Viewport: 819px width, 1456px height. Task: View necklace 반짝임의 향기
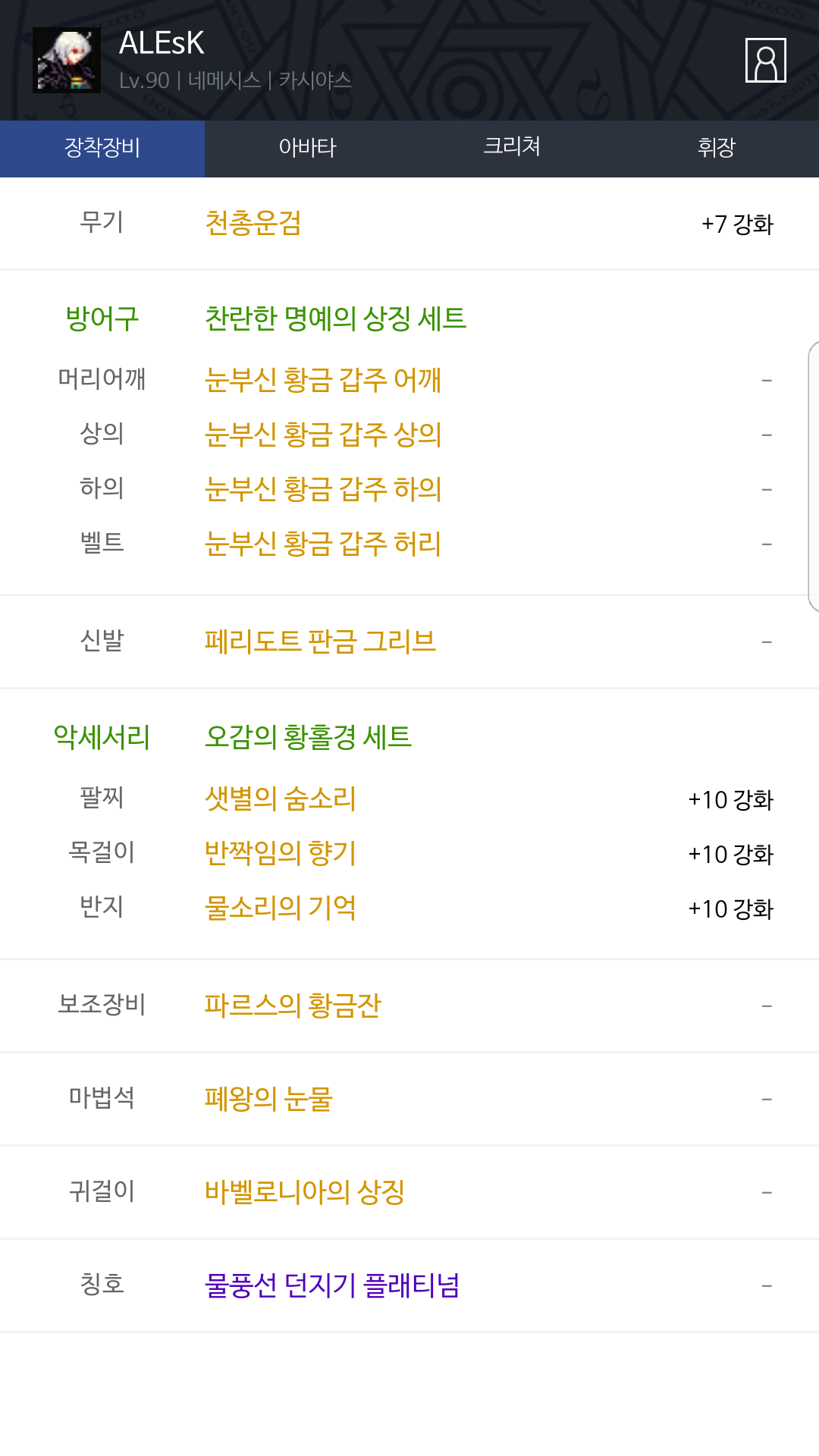(x=280, y=853)
